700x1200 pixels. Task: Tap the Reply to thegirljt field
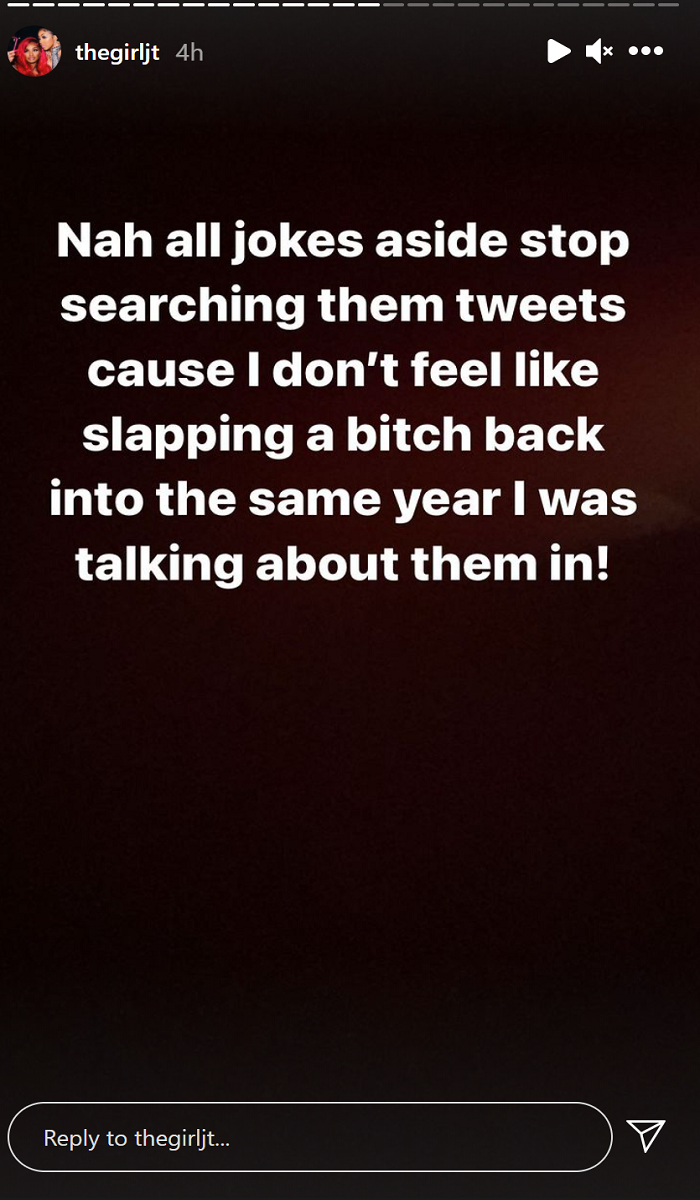(310, 1137)
